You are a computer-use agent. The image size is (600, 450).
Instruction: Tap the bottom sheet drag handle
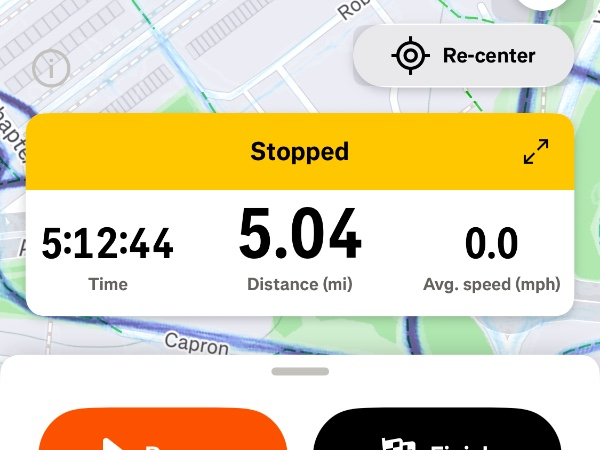tap(300, 371)
